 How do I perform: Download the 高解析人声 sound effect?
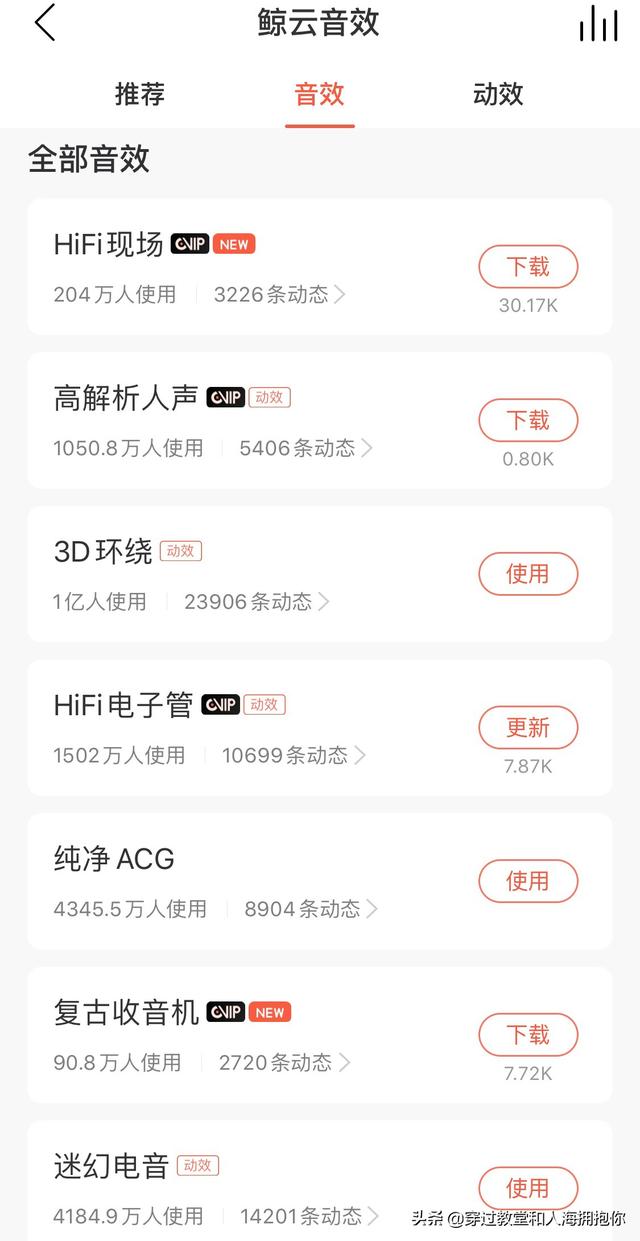coord(528,421)
